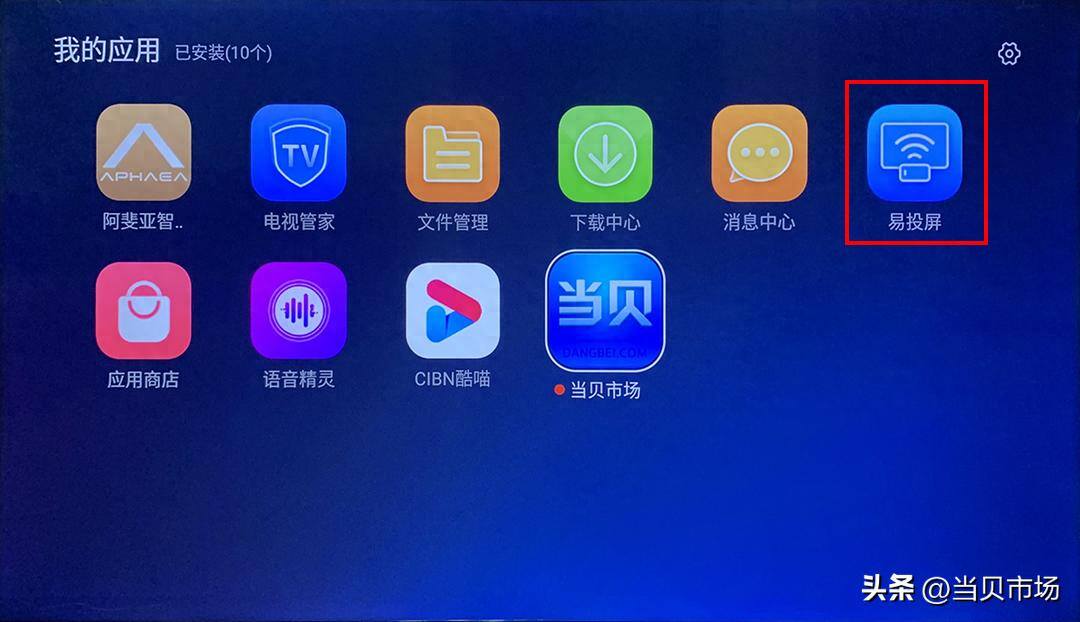Launch the 易投屏 screen casting app
1080x622 pixels.
[x=914, y=152]
